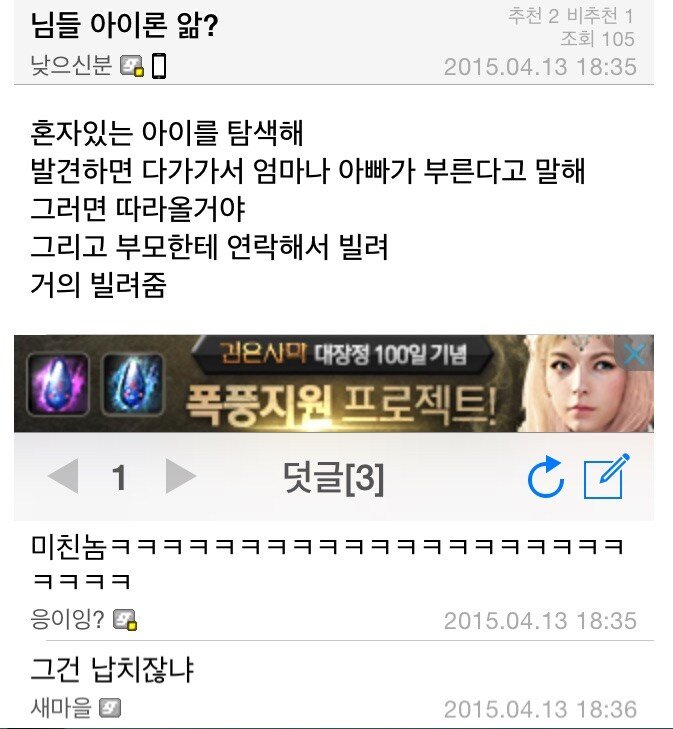Screen dimensions: 673x729
Task: Go to next comment page
Action: point(180,477)
